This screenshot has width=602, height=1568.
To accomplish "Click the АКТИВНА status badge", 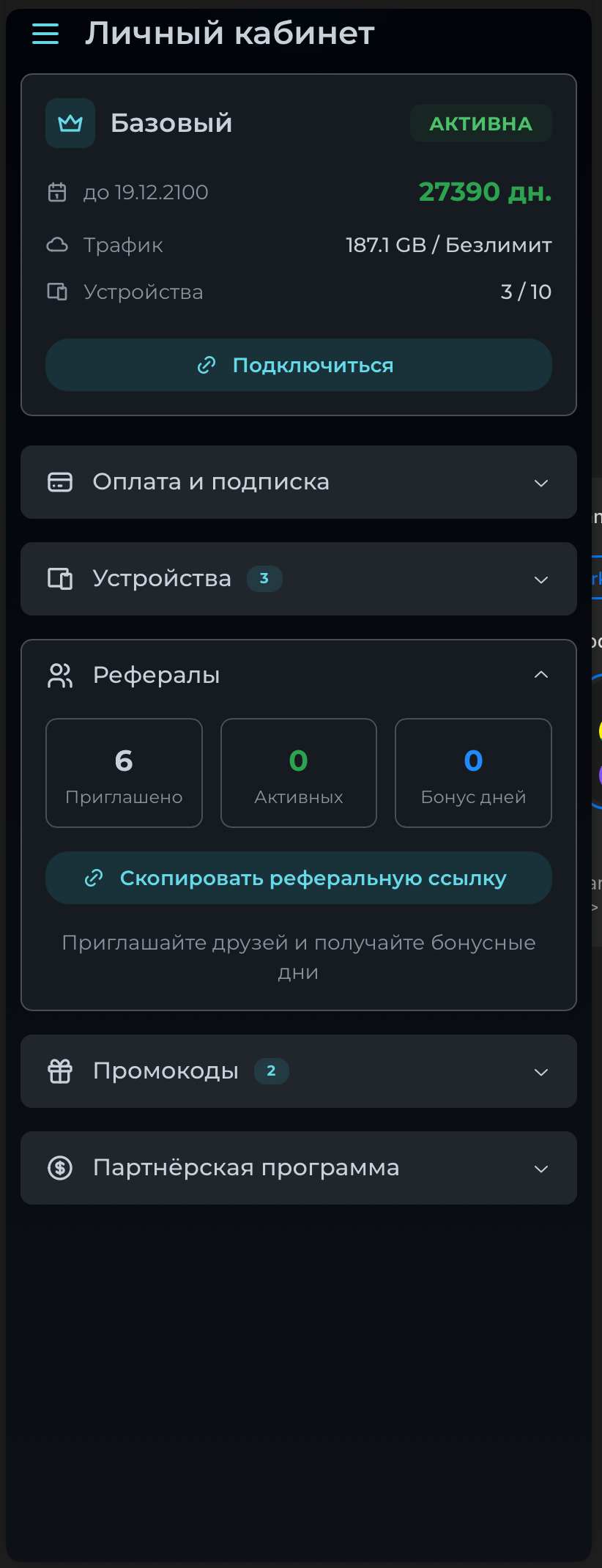I will point(480,123).
